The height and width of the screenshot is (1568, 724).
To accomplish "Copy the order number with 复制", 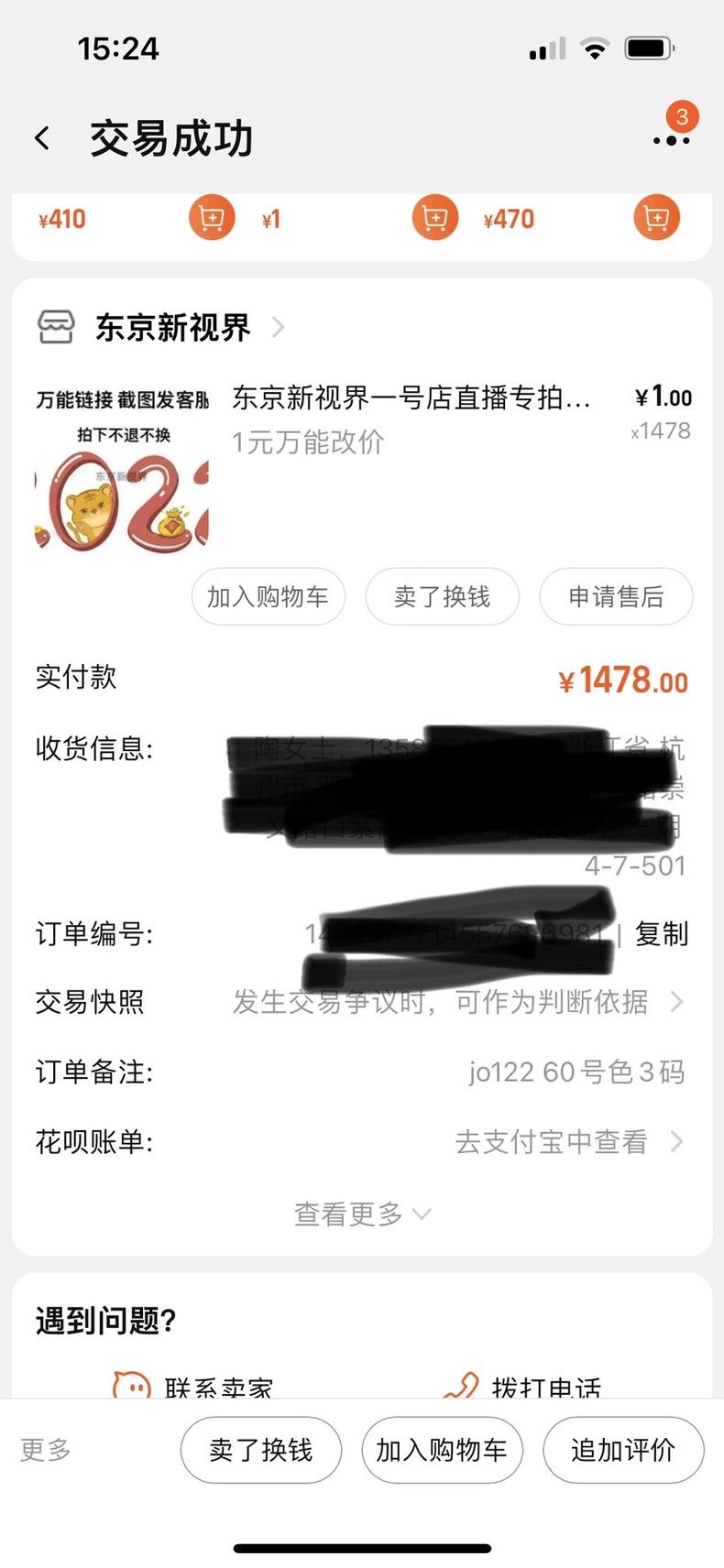I will point(662,934).
